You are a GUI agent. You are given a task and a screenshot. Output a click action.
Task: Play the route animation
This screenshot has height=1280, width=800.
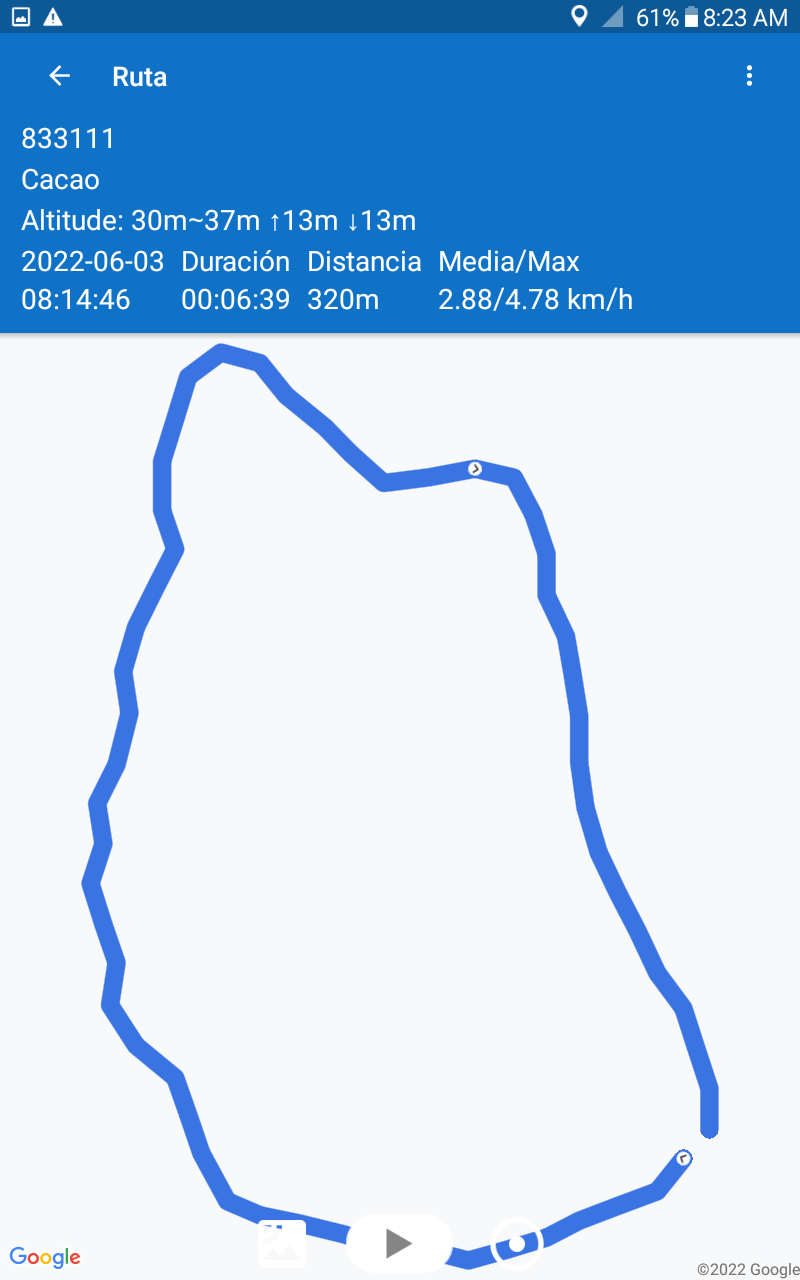(399, 1243)
